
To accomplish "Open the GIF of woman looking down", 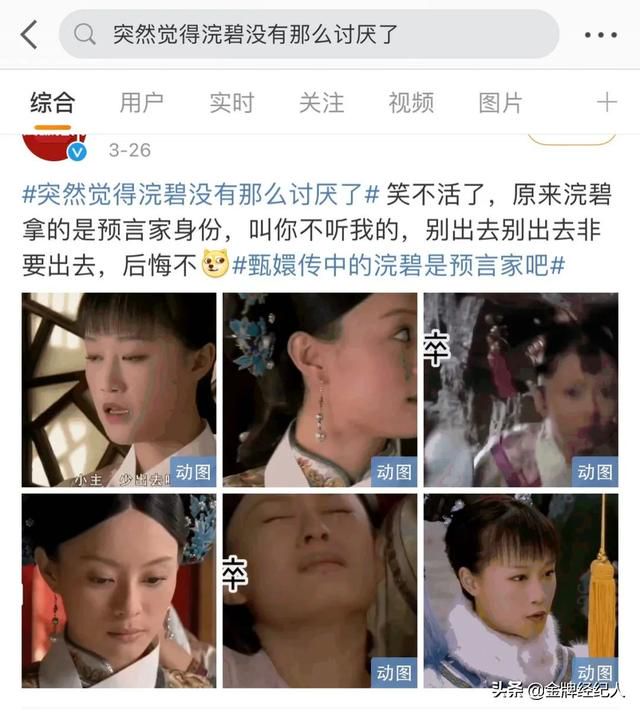I will tap(119, 590).
